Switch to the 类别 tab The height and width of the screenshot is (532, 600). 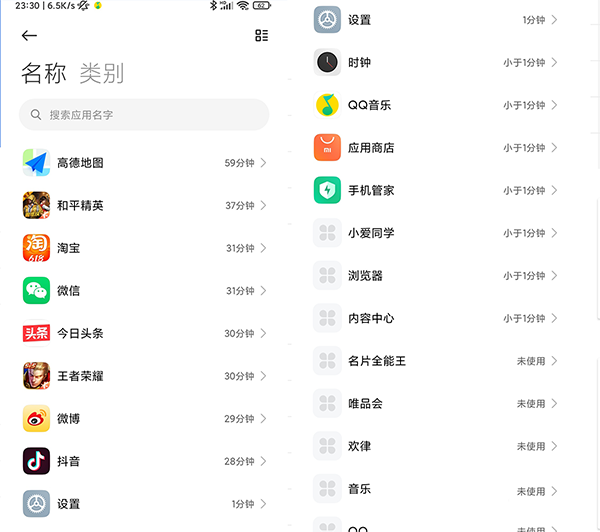[x=102, y=73]
